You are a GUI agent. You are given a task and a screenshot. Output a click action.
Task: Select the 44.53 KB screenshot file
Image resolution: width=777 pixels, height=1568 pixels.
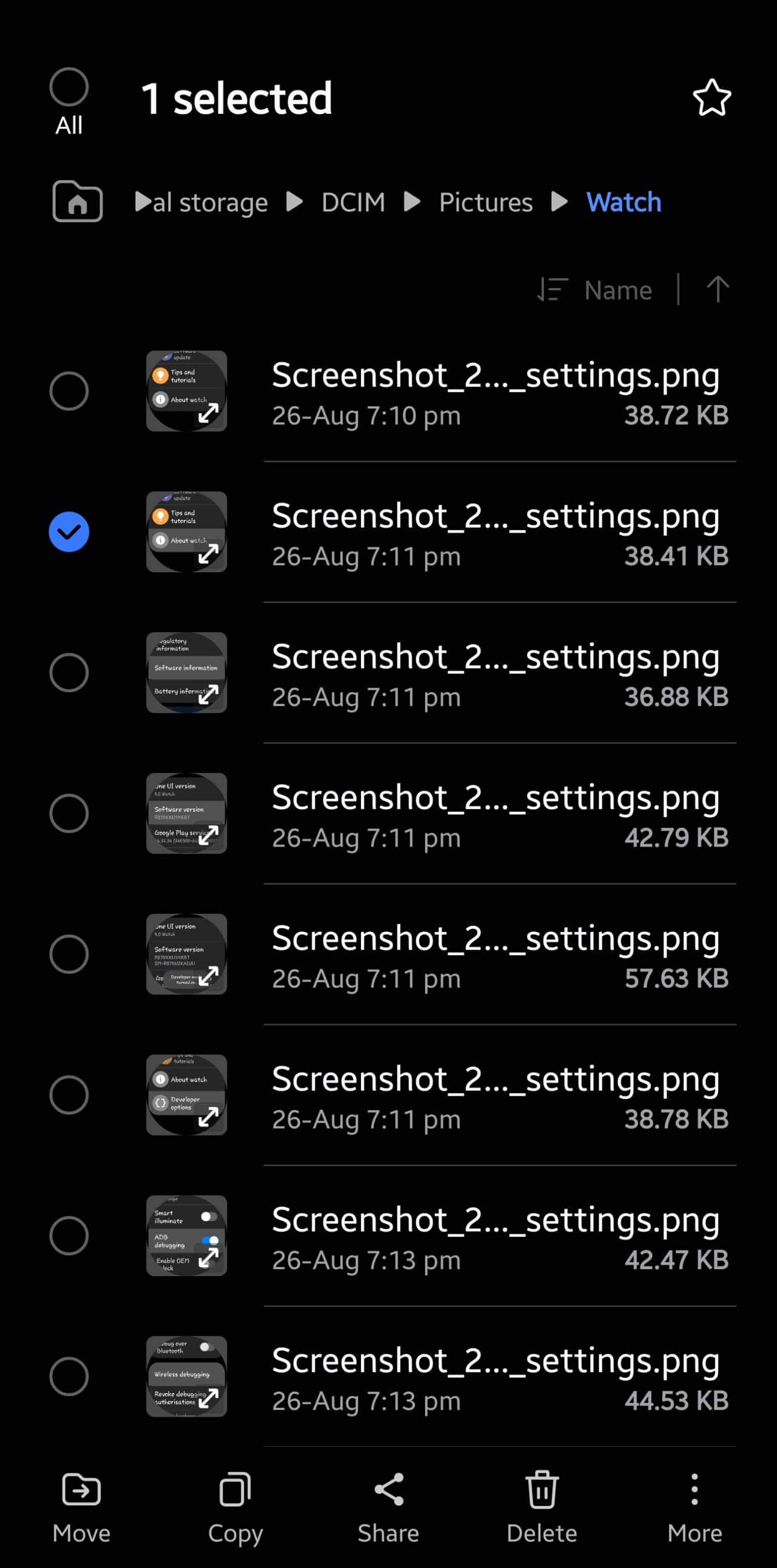[x=69, y=1376]
